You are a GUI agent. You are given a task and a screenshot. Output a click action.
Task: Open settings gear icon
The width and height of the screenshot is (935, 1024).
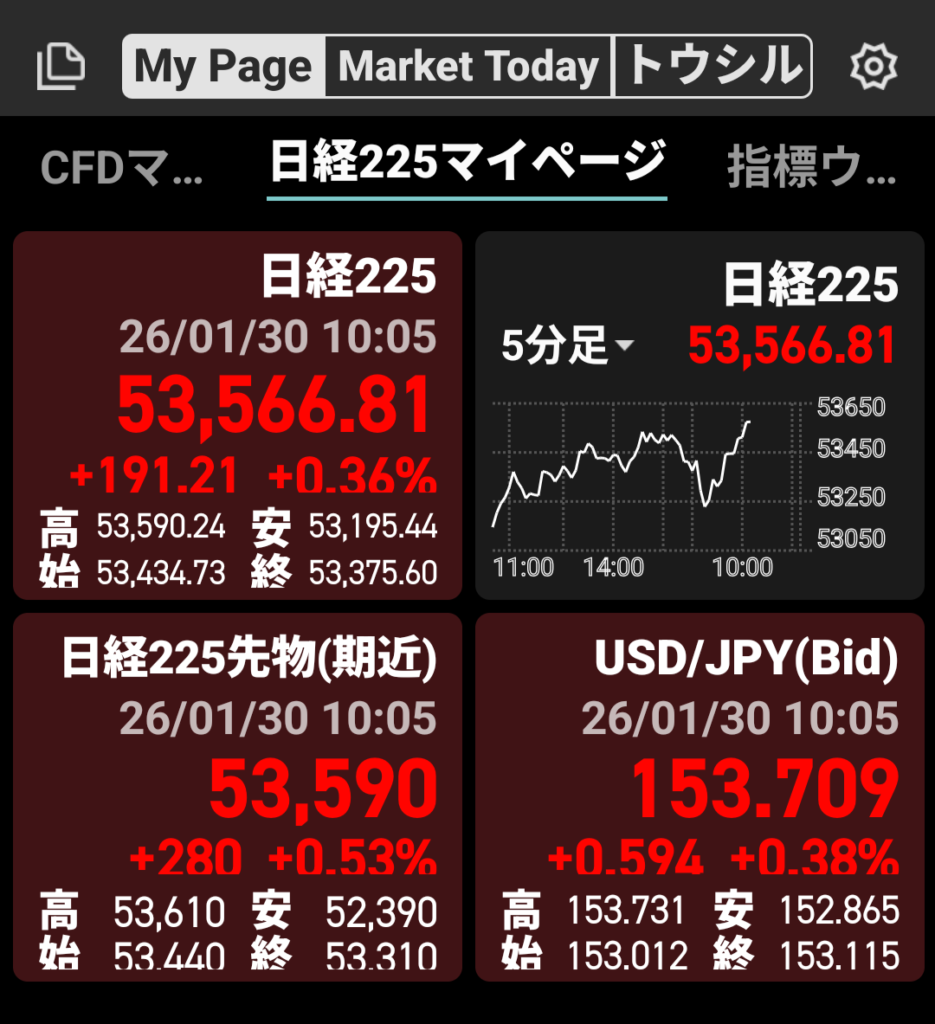[x=873, y=67]
